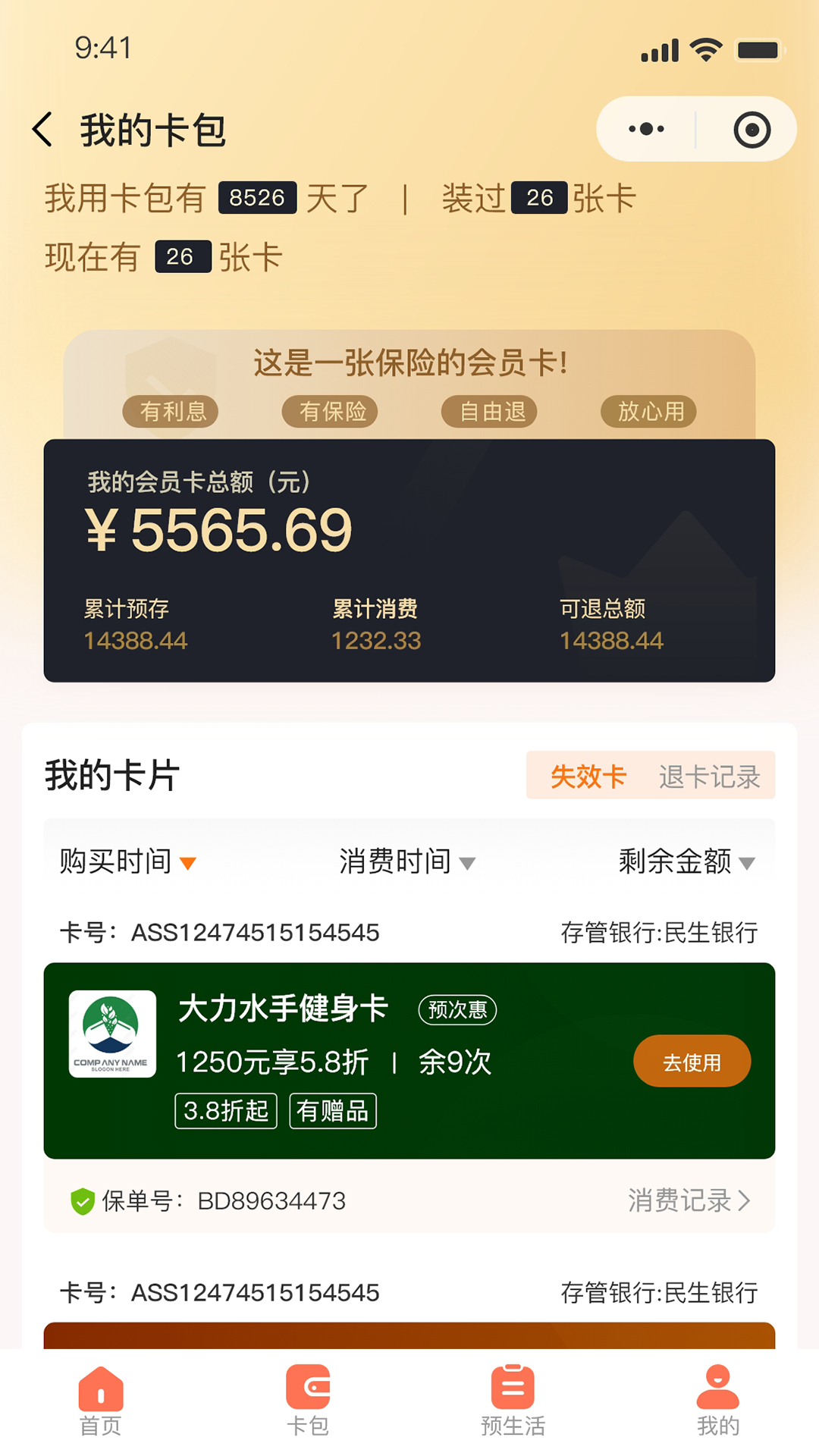Viewport: 819px width, 1456px height.
Task: Close the mini program with target icon
Action: point(752,130)
